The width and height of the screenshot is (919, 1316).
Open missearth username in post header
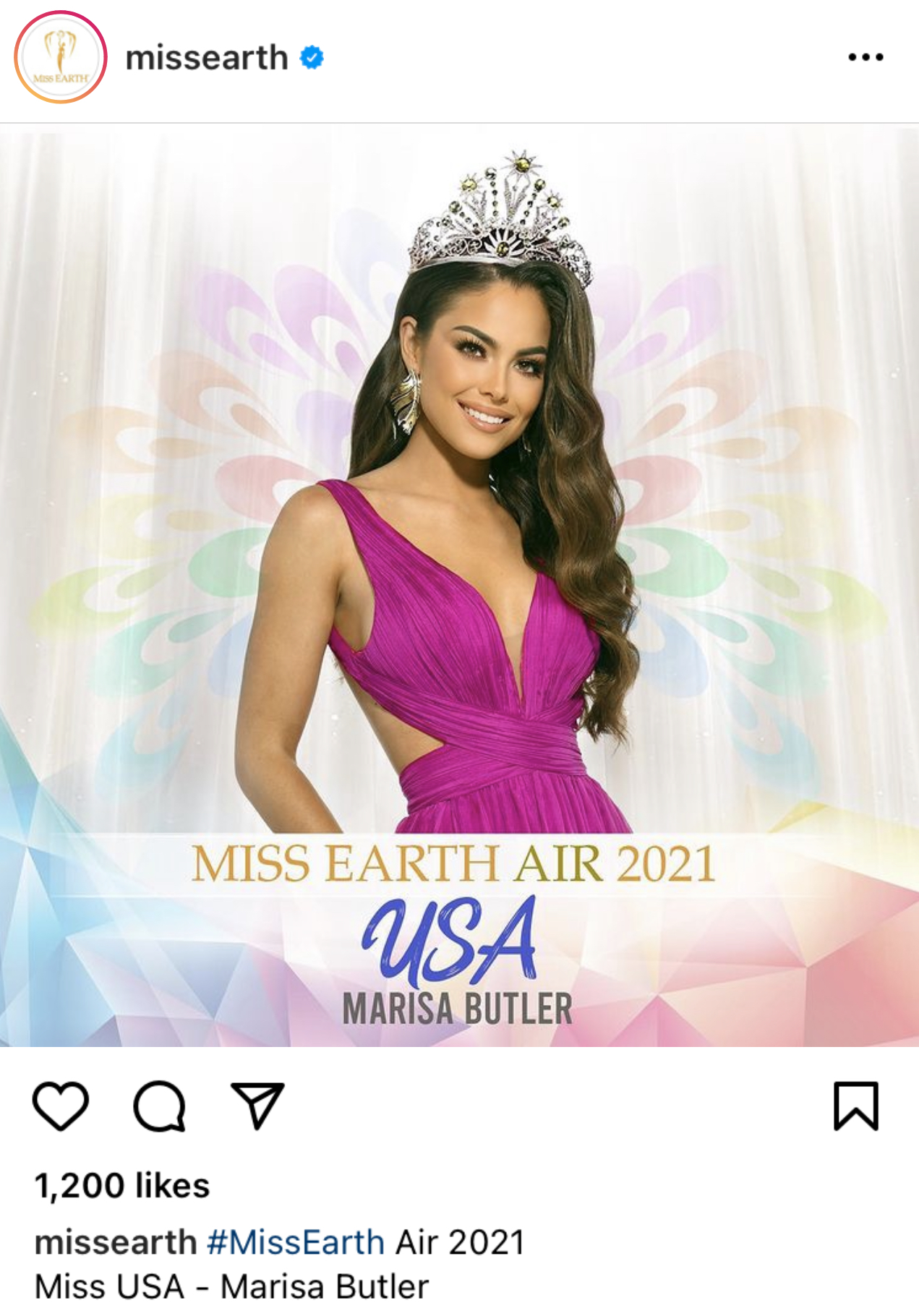(x=207, y=58)
